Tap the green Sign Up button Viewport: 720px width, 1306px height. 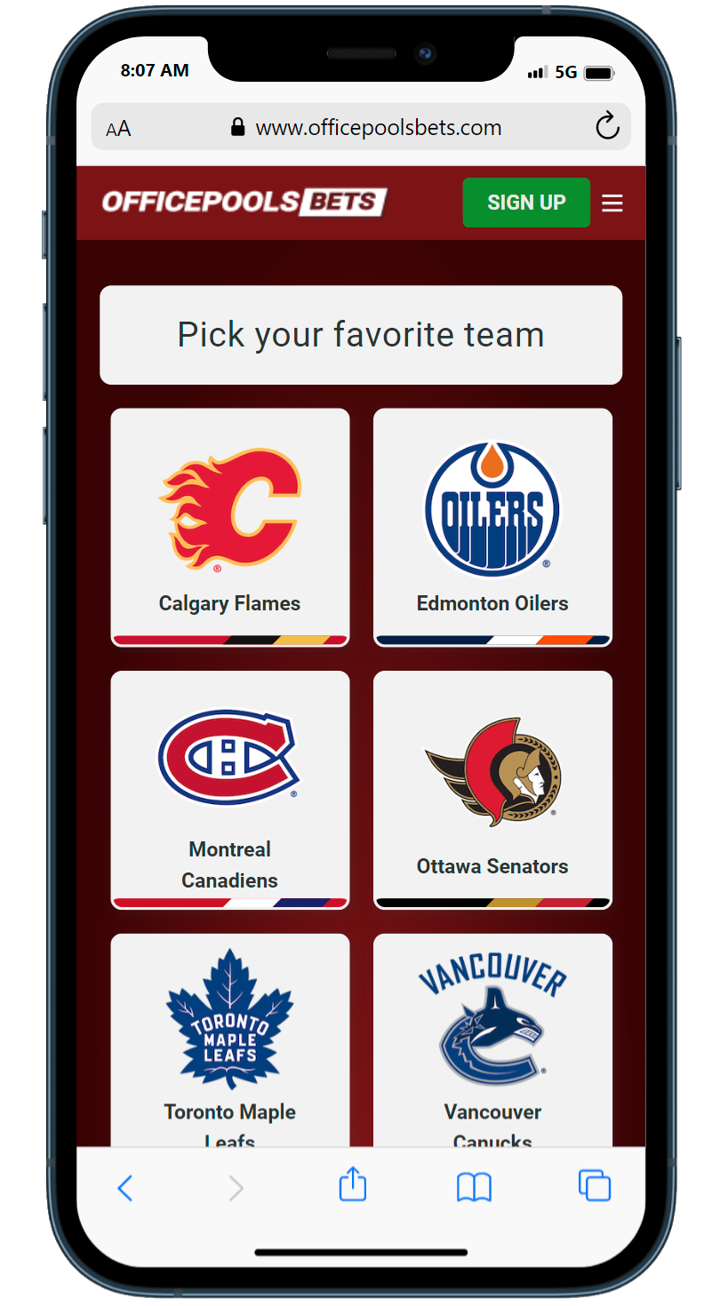(x=526, y=202)
